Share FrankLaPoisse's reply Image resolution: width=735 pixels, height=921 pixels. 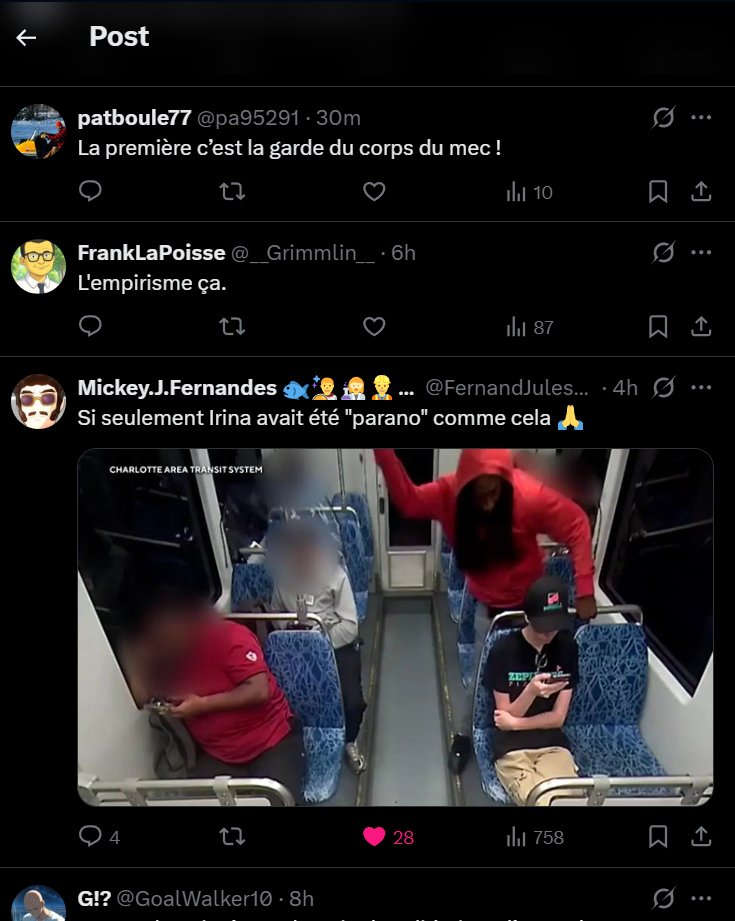click(701, 326)
